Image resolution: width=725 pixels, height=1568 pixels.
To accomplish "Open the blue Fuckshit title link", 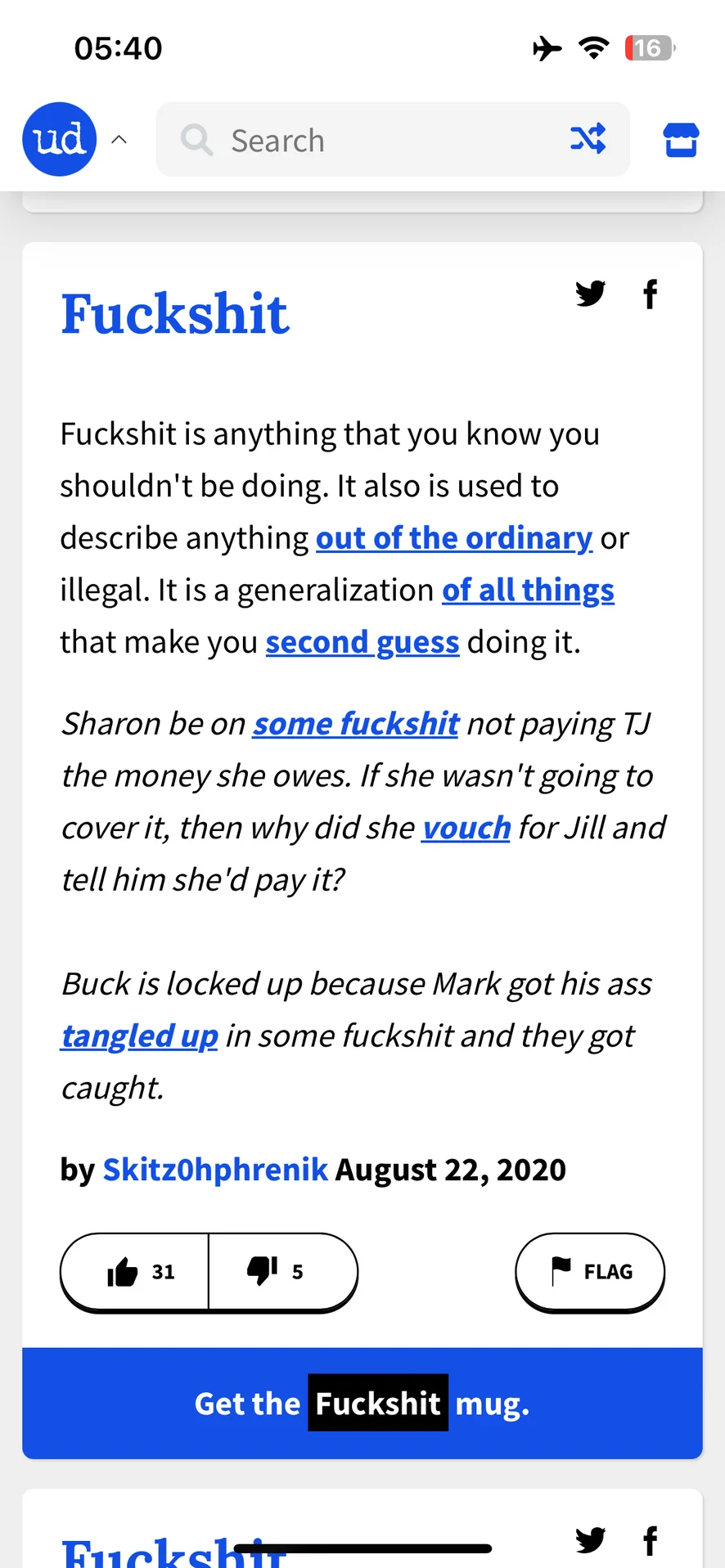I will click(x=174, y=314).
